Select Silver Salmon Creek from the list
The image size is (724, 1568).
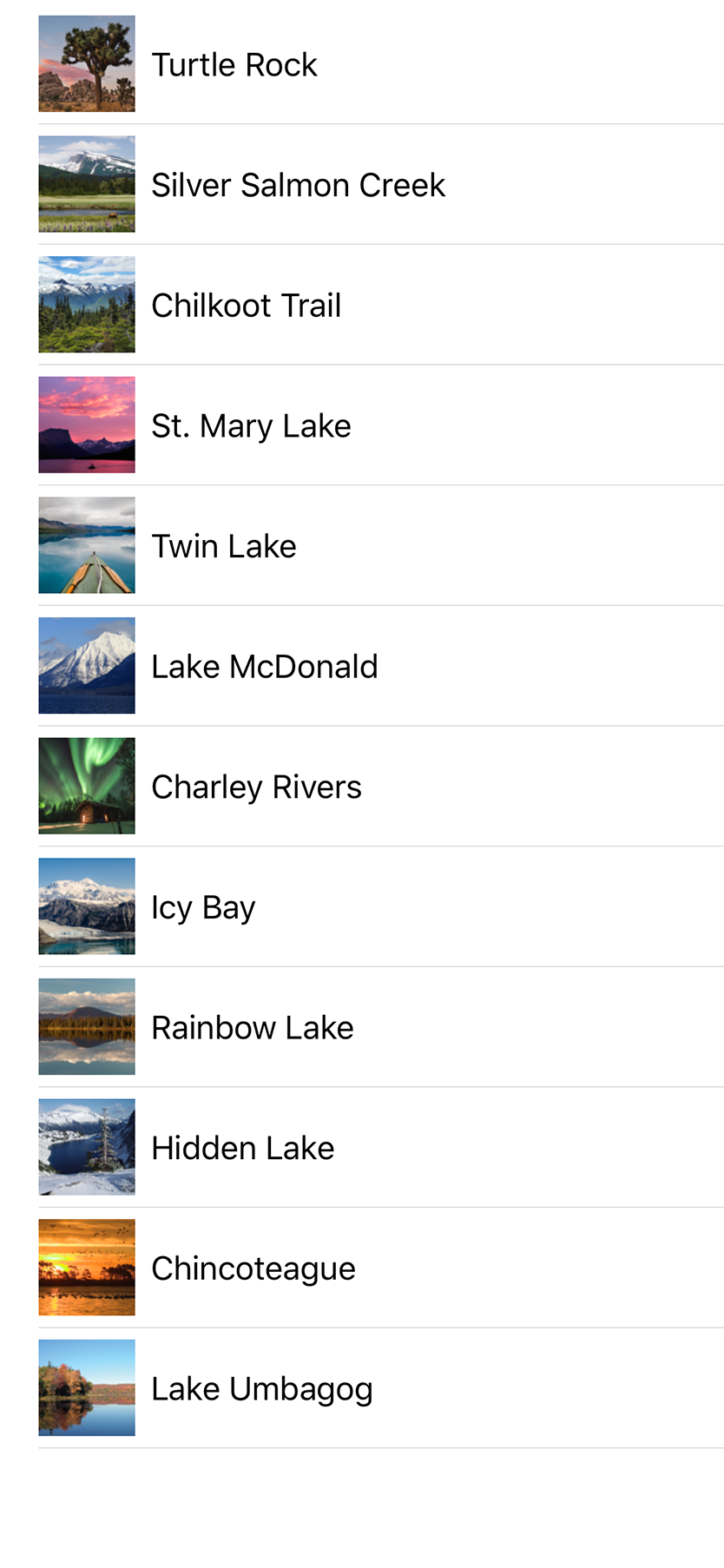tap(298, 185)
